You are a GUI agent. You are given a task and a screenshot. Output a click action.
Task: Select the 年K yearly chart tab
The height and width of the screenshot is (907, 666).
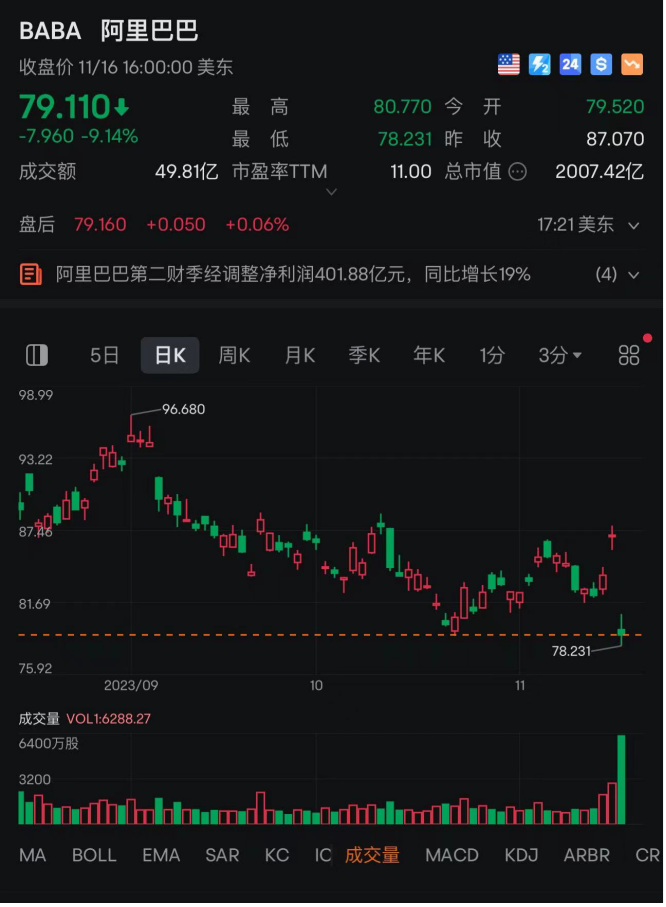[x=429, y=355]
